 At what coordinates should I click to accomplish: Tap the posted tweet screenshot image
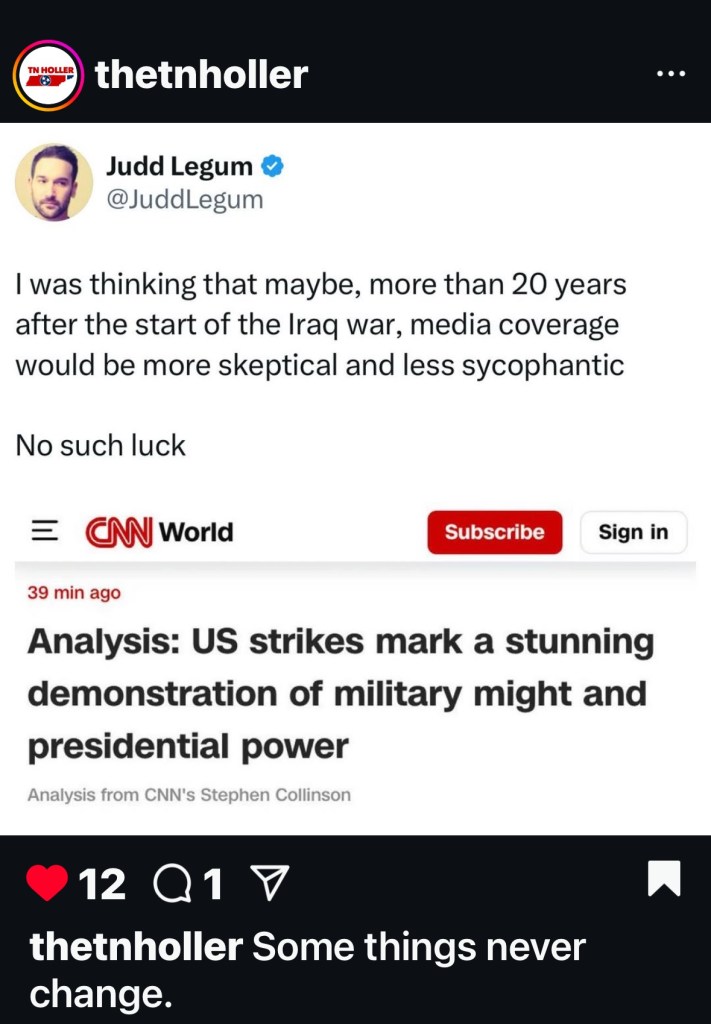pos(355,478)
